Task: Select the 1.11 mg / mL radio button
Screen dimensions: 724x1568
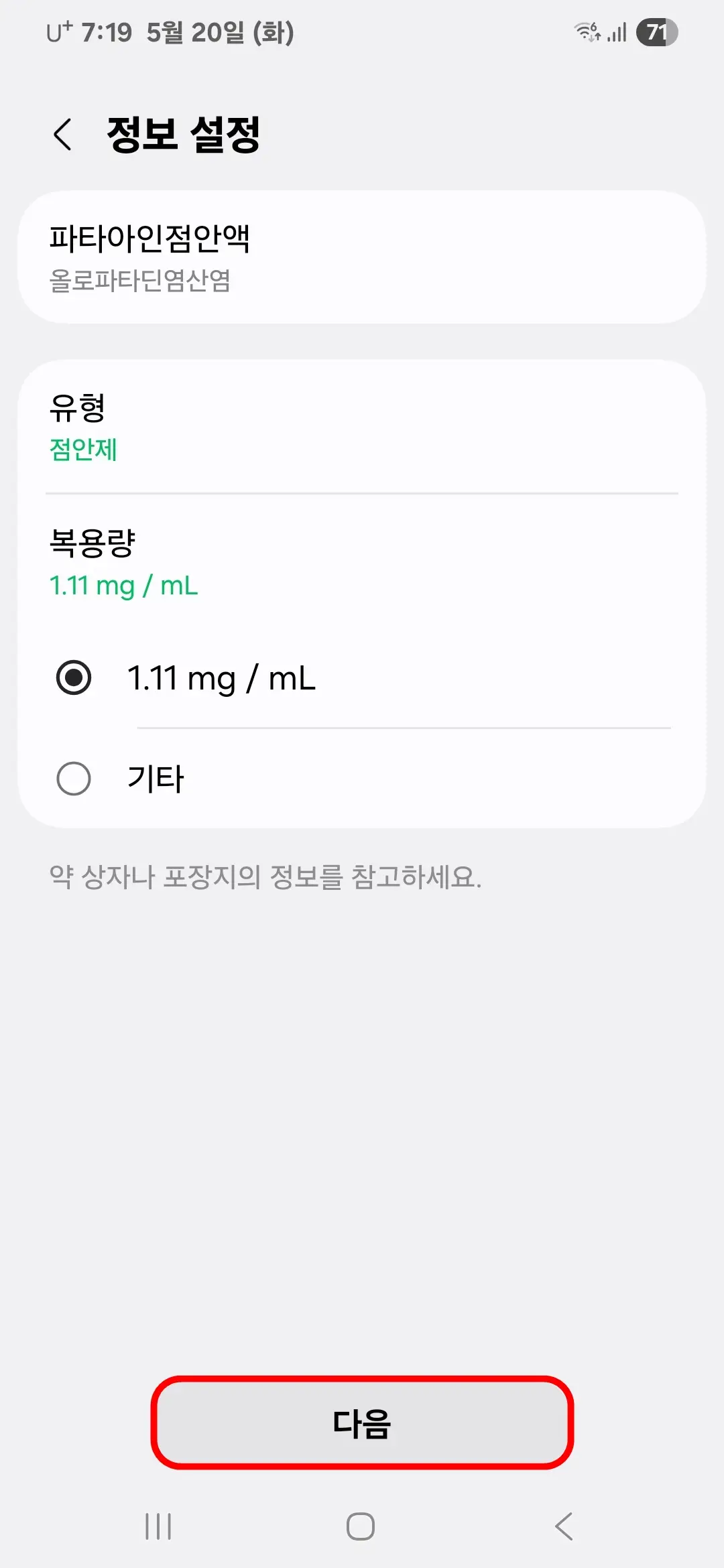Action: (x=74, y=679)
